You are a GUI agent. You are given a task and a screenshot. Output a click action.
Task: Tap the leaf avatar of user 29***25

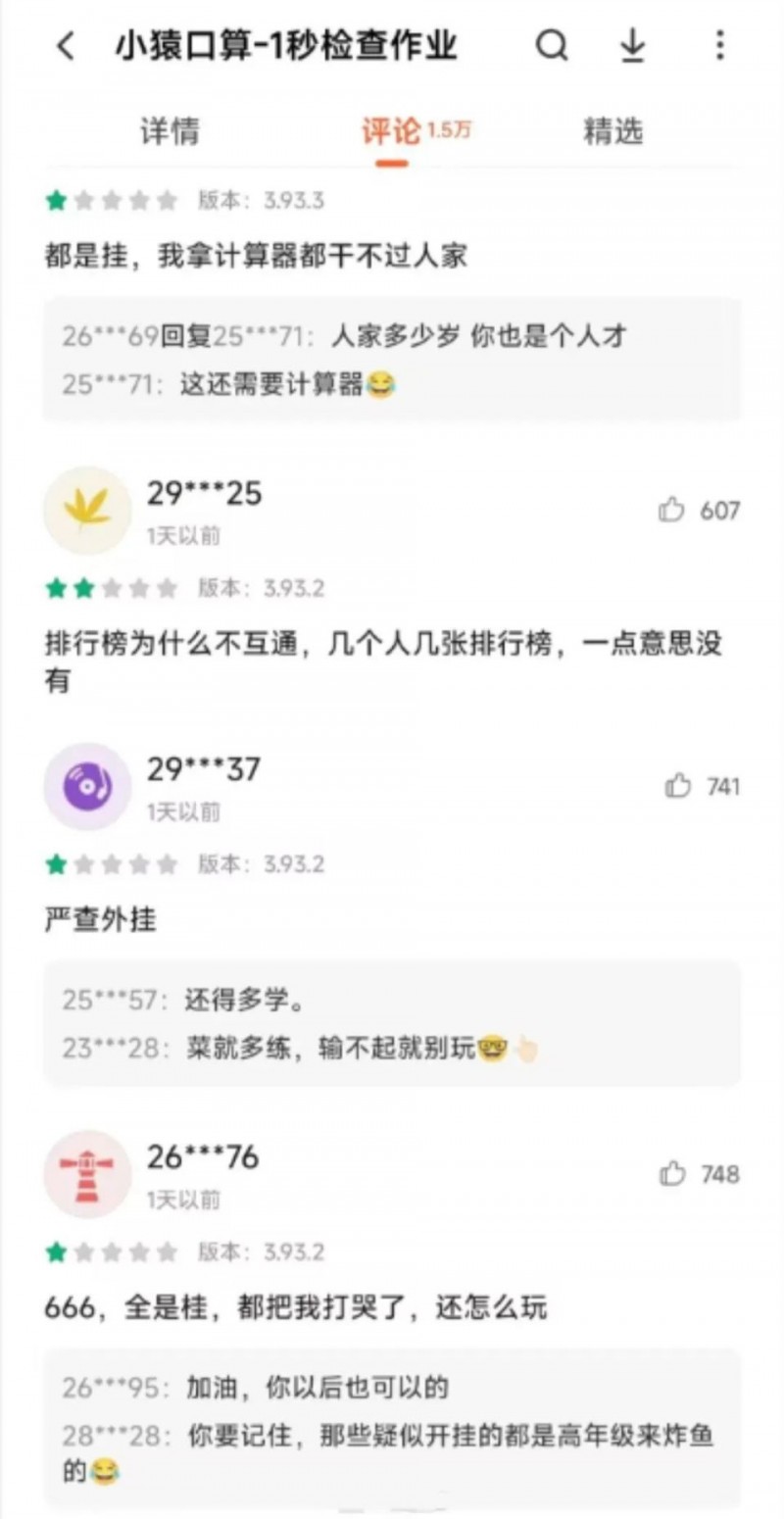86,511
